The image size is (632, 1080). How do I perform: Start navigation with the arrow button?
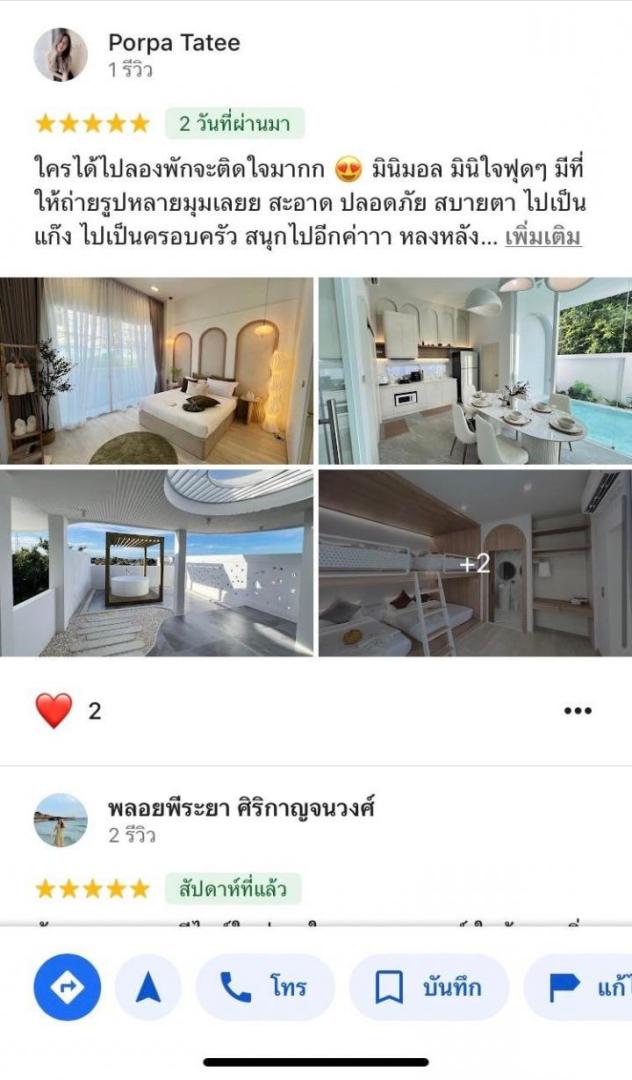coord(148,988)
